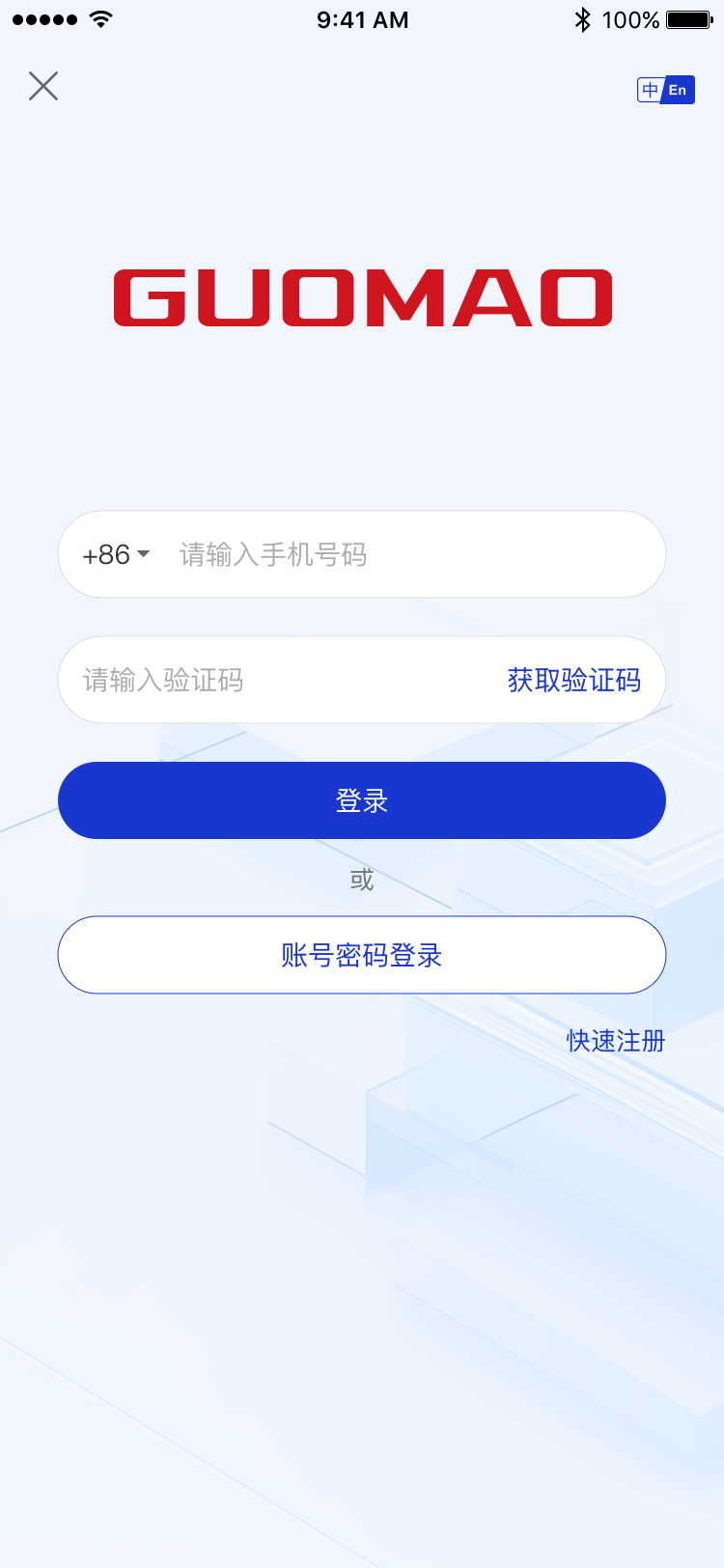
Task: Click the Bluetooth icon in status bar
Action: pyautogui.click(x=583, y=18)
